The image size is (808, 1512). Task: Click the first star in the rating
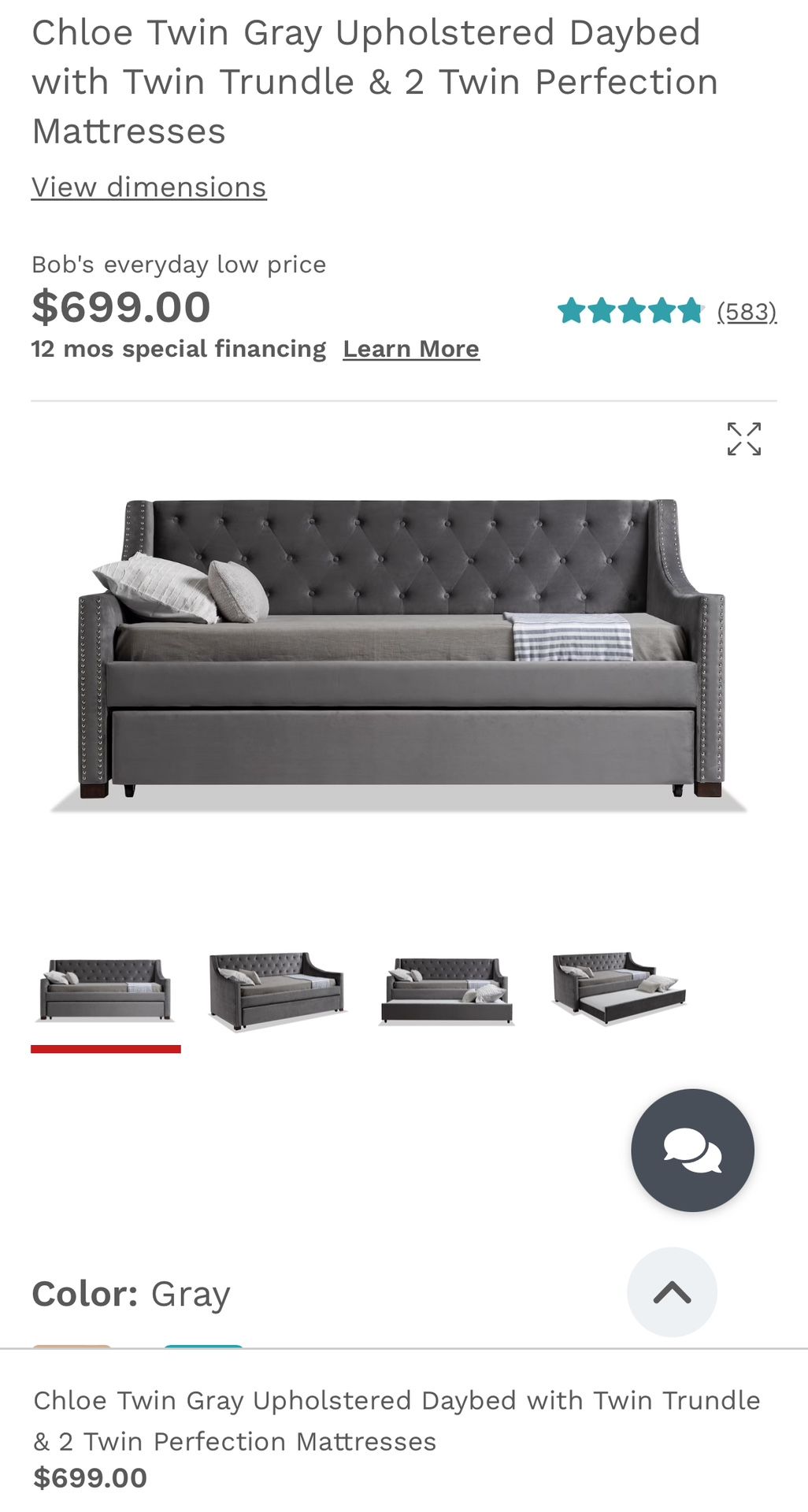point(571,310)
